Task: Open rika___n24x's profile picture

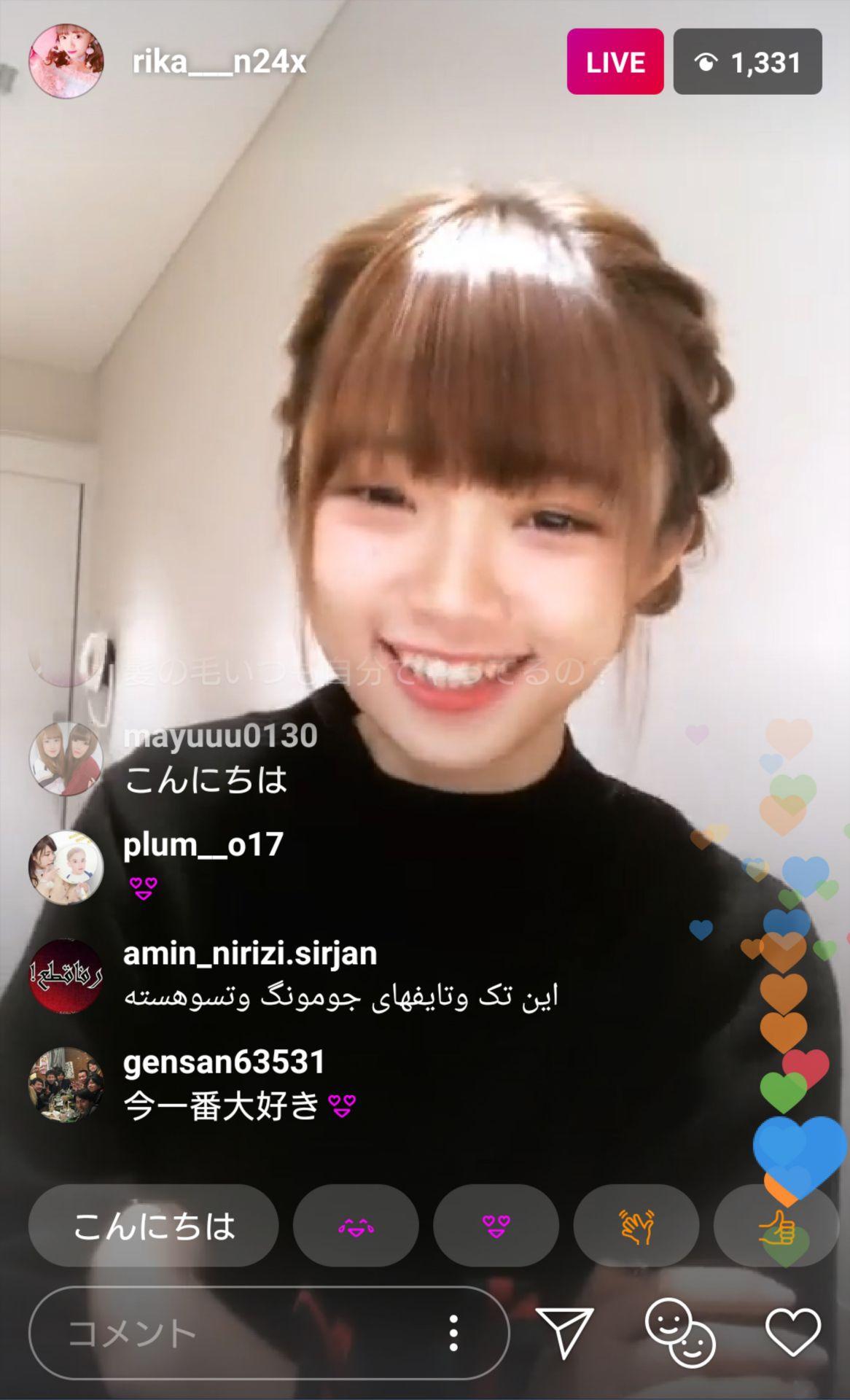Action: (66, 61)
